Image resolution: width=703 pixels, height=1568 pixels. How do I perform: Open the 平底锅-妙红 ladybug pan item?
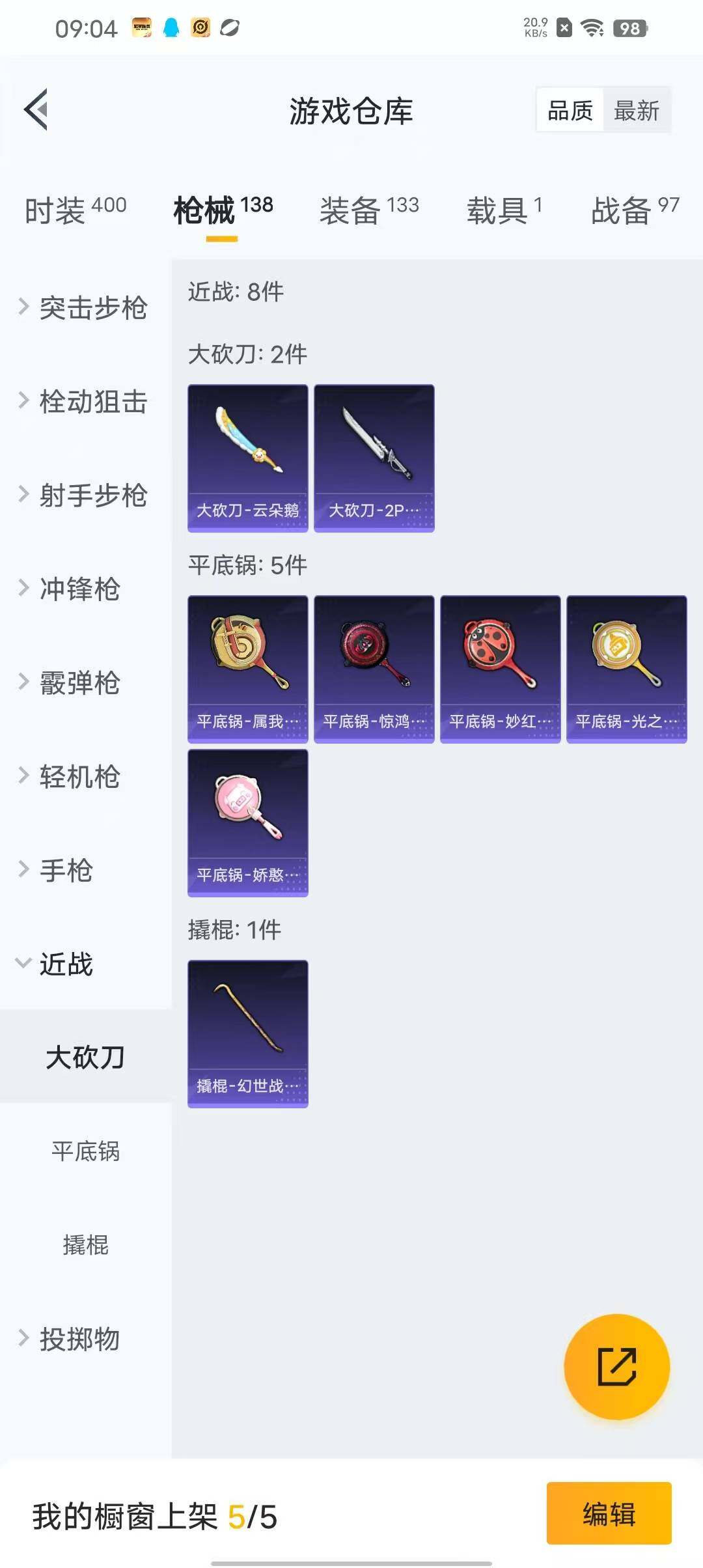coord(500,669)
